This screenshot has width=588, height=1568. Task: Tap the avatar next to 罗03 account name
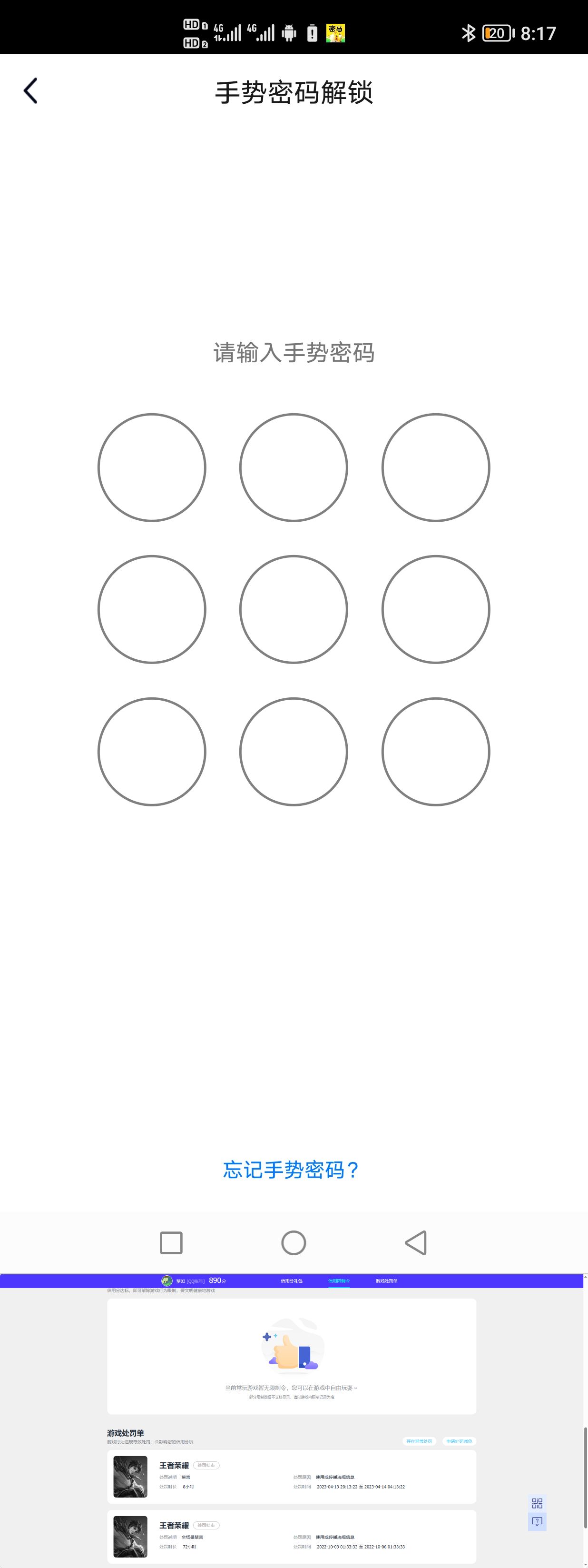166,1280
